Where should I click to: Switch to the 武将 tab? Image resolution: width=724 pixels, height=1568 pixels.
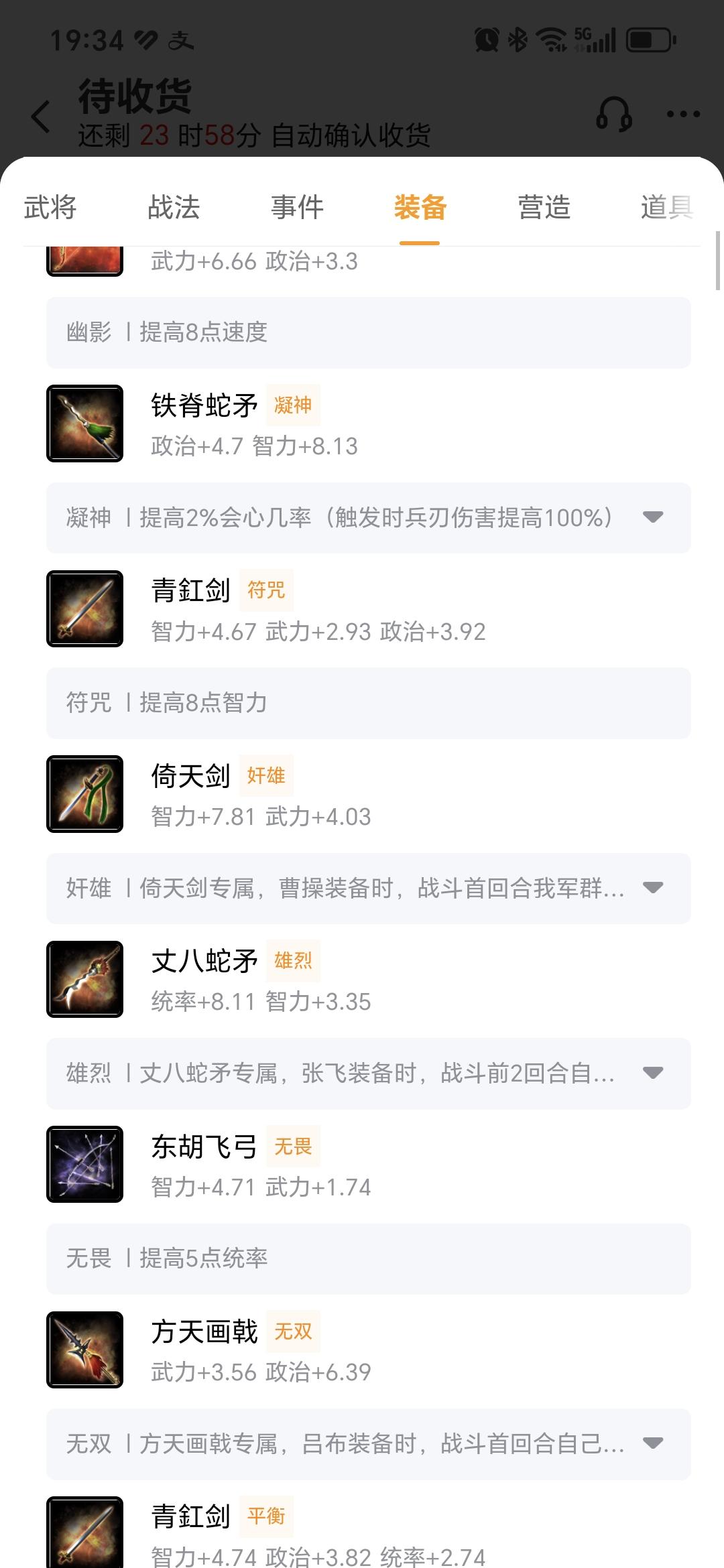(x=50, y=207)
